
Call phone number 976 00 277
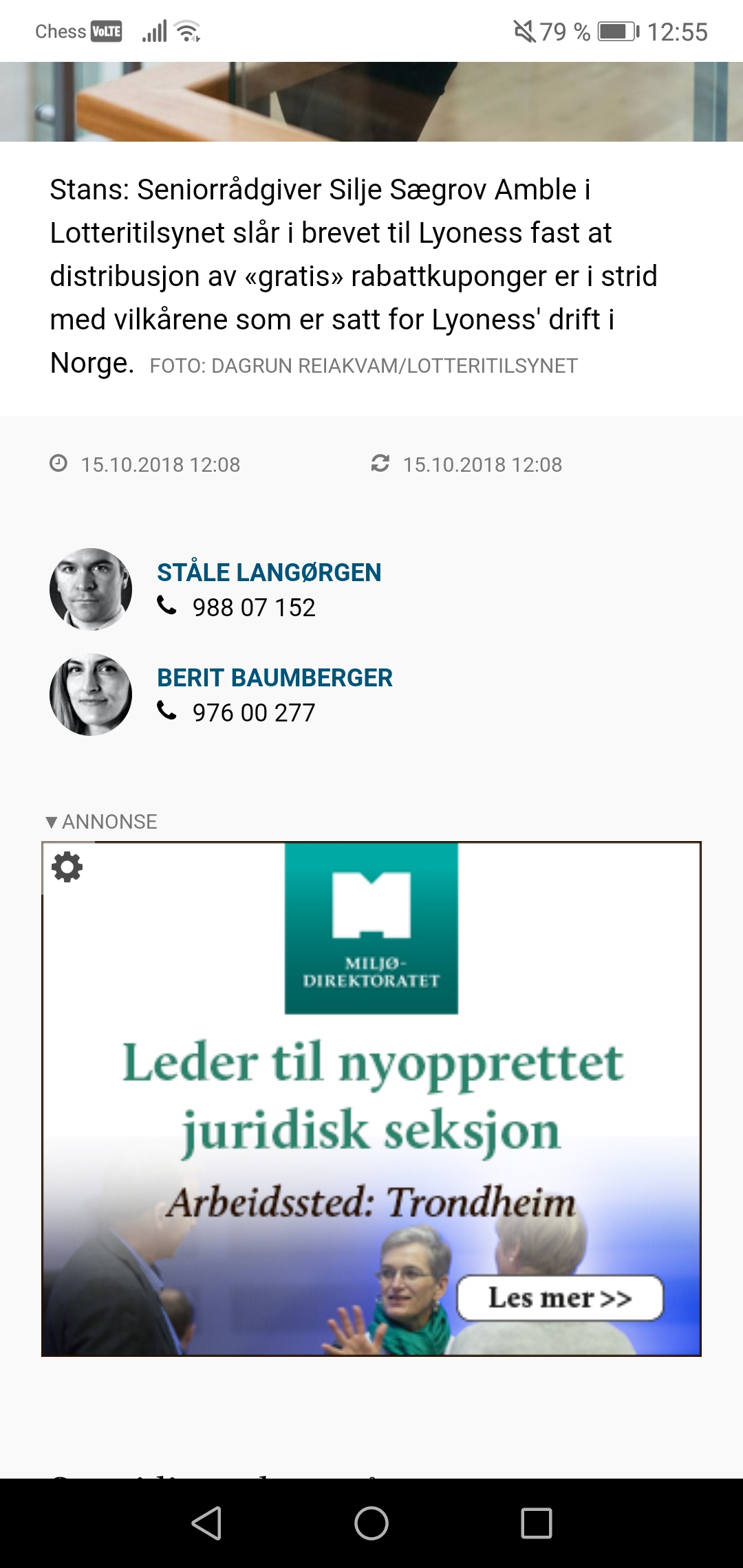254,713
